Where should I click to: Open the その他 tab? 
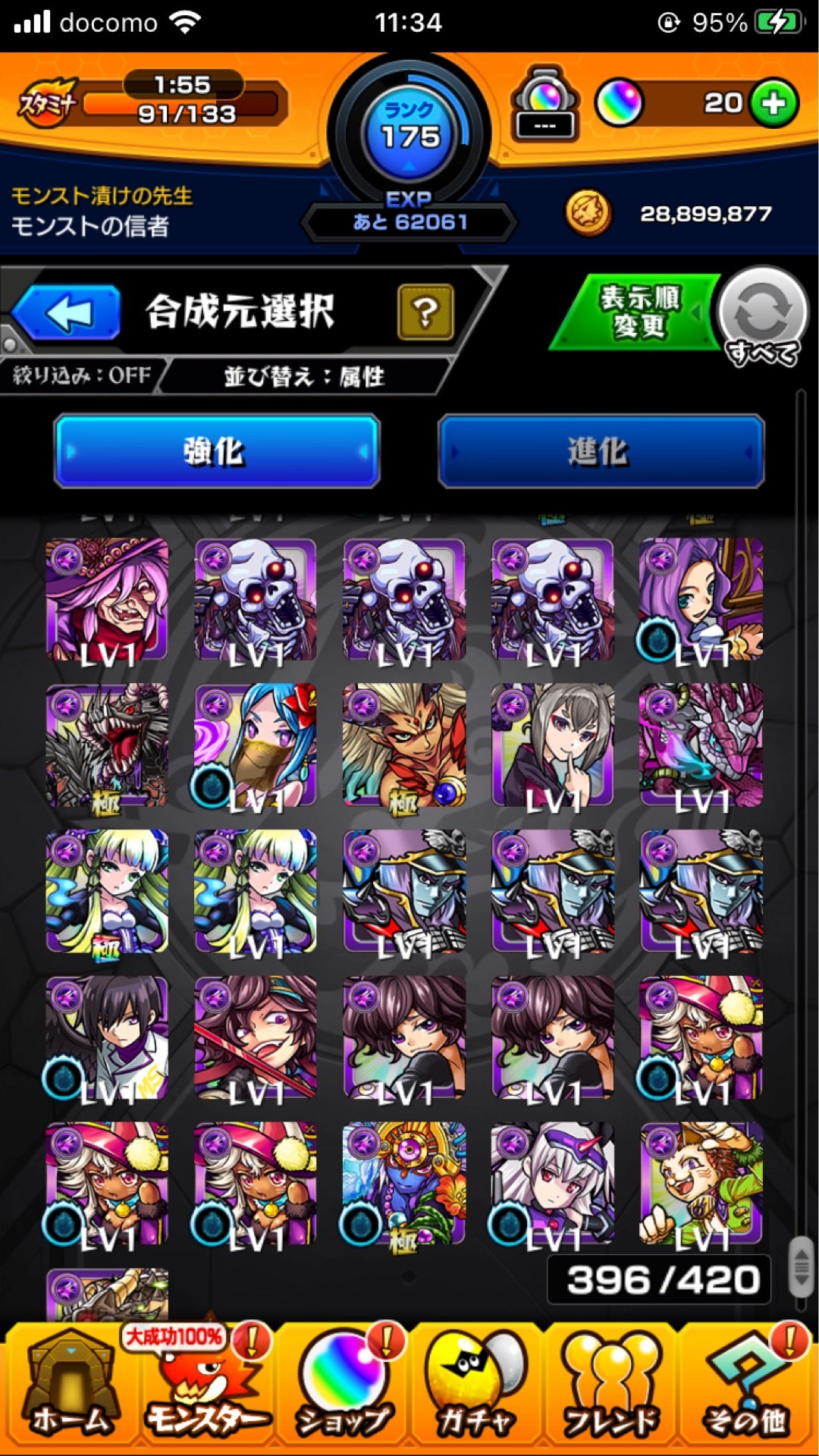(746, 1386)
